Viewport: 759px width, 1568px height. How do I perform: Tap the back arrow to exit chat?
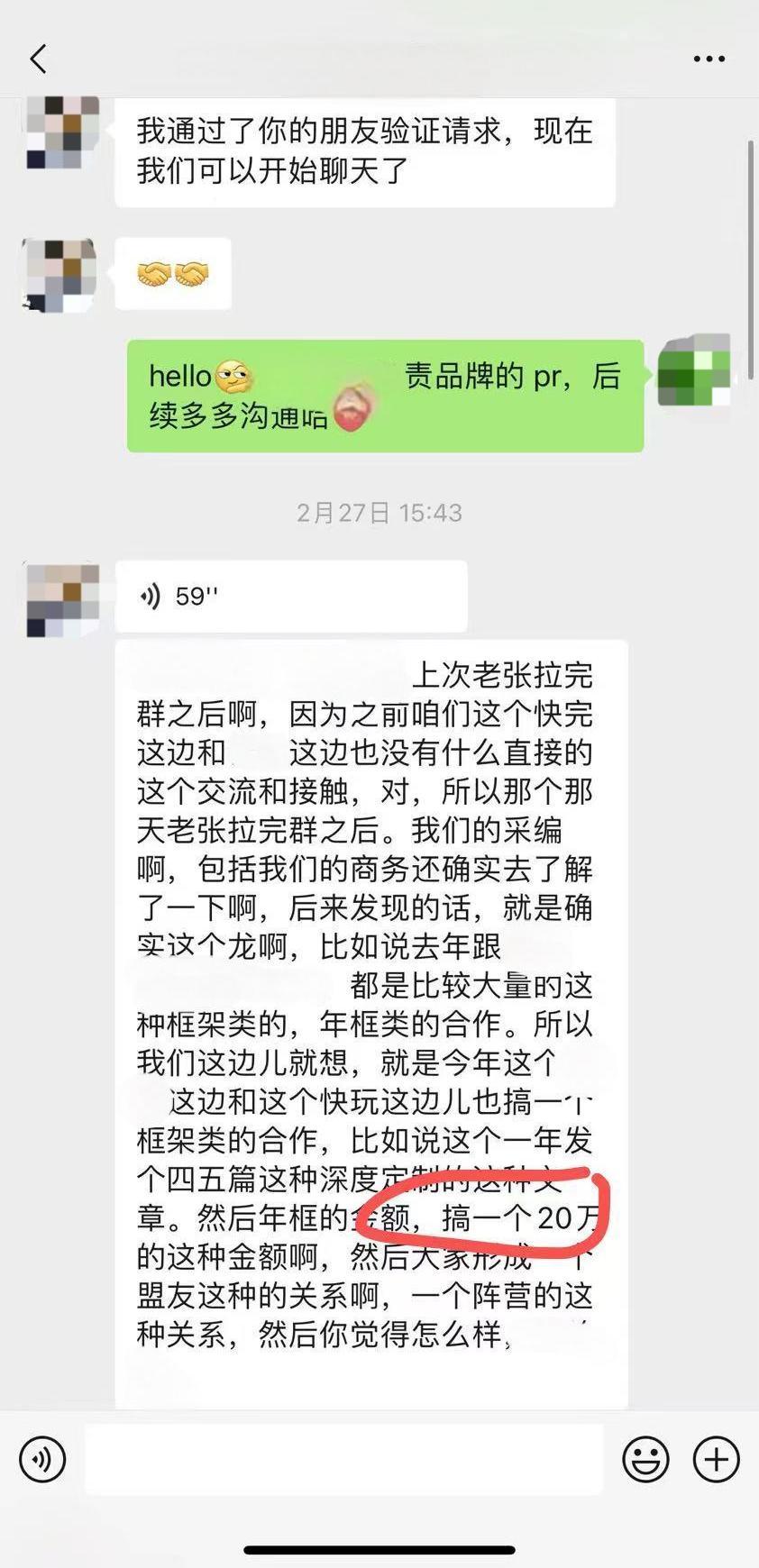38,58
